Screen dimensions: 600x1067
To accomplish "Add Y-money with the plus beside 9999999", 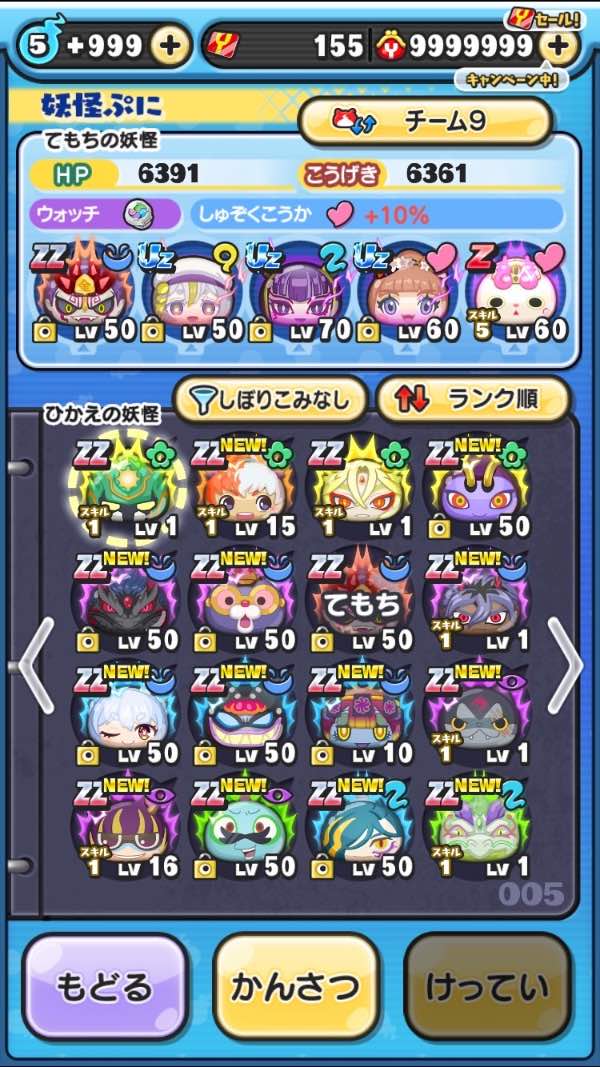I will point(558,46).
